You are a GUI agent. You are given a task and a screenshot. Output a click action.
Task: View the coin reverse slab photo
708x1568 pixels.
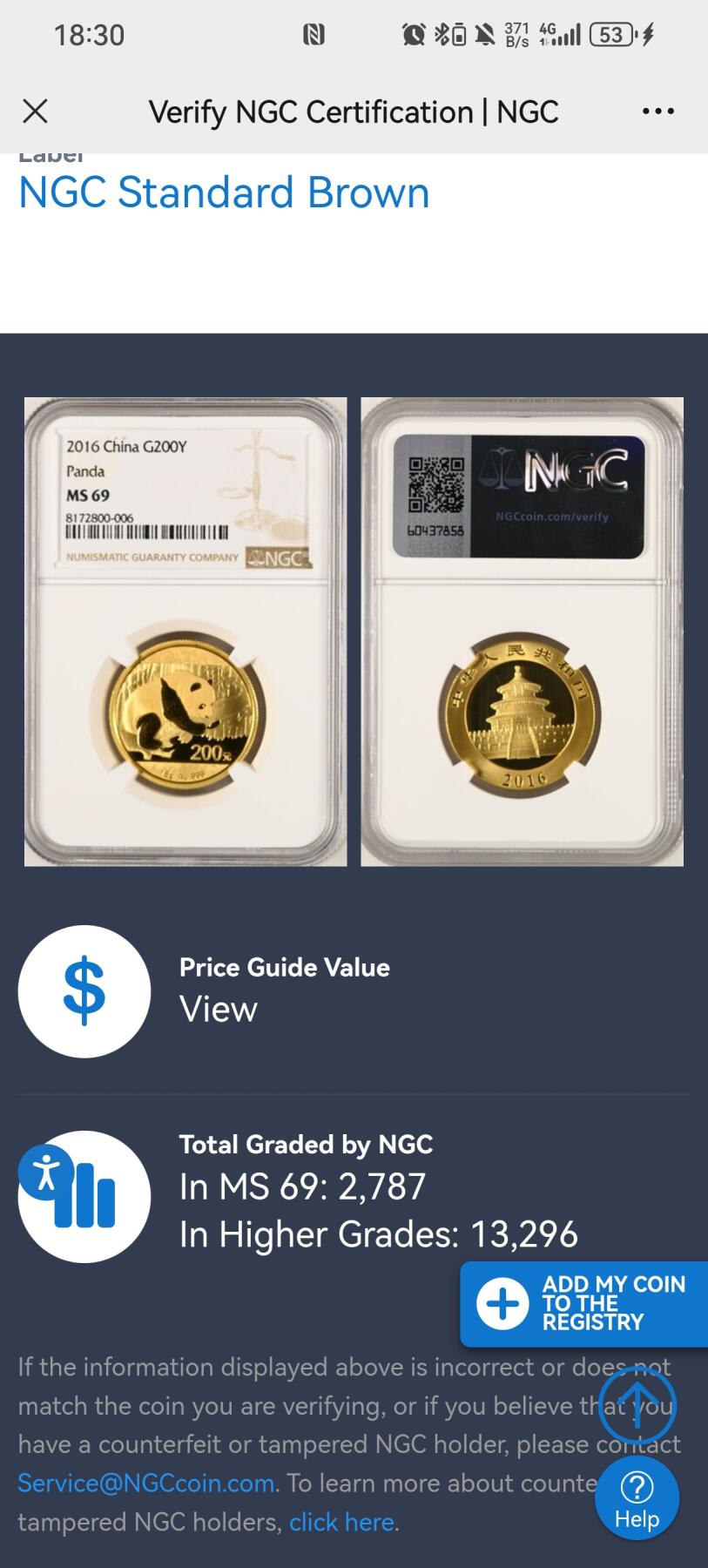click(x=522, y=632)
